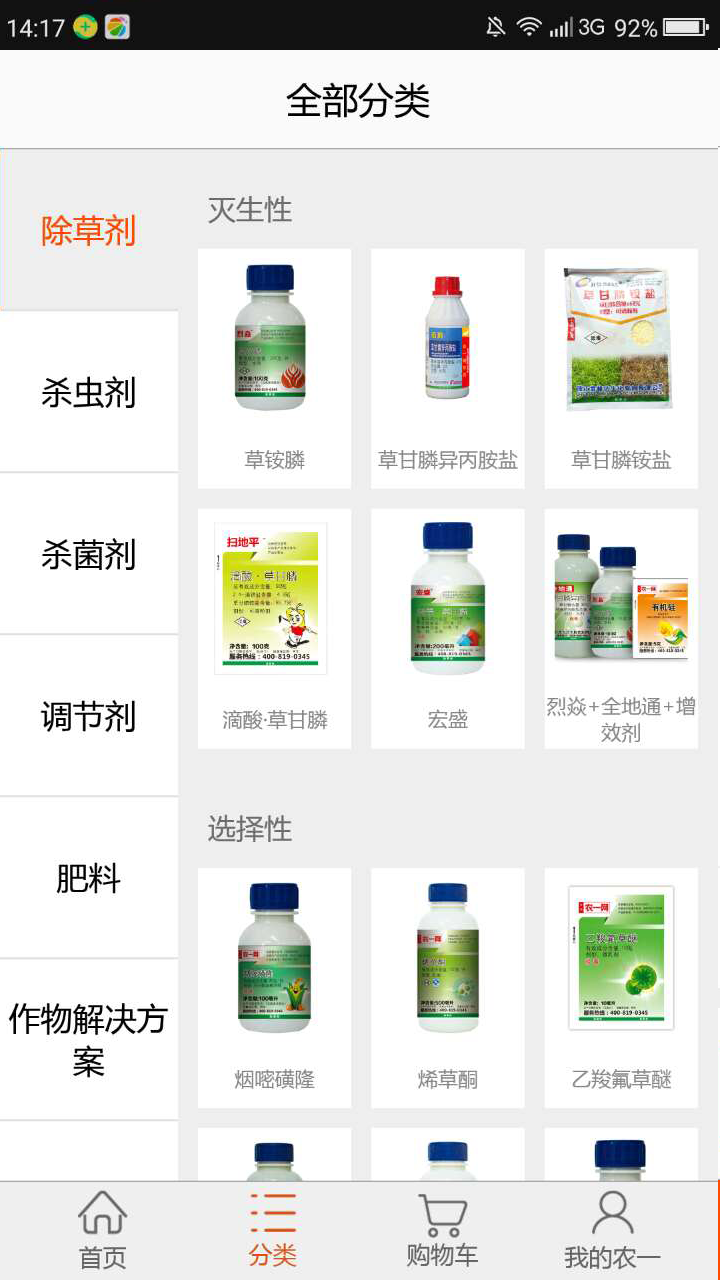Open the 调节剂 category

pyautogui.click(x=89, y=716)
